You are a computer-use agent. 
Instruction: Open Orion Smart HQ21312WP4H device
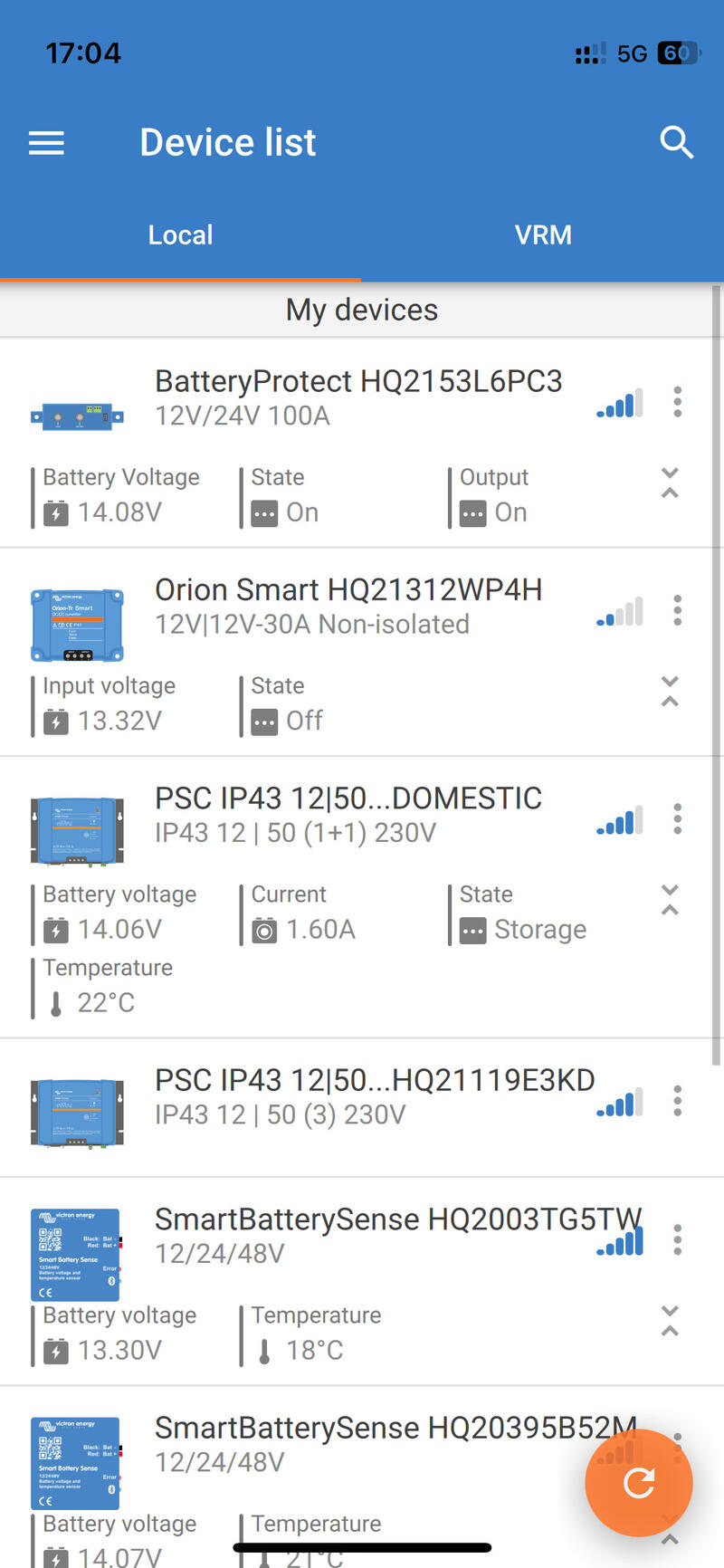(x=348, y=606)
